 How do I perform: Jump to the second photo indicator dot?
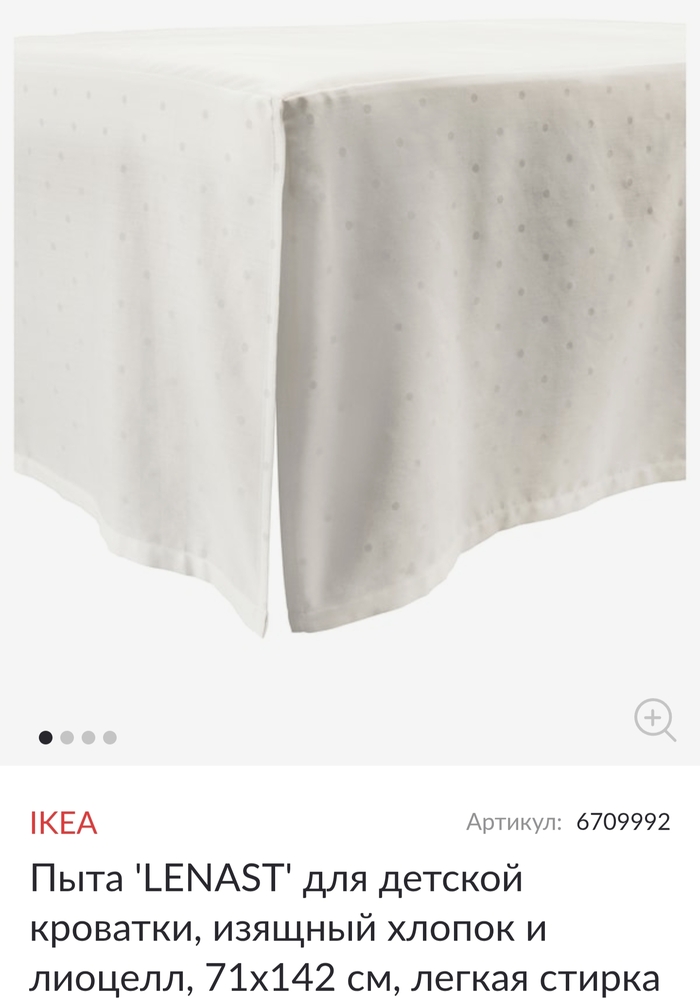pos(67,738)
